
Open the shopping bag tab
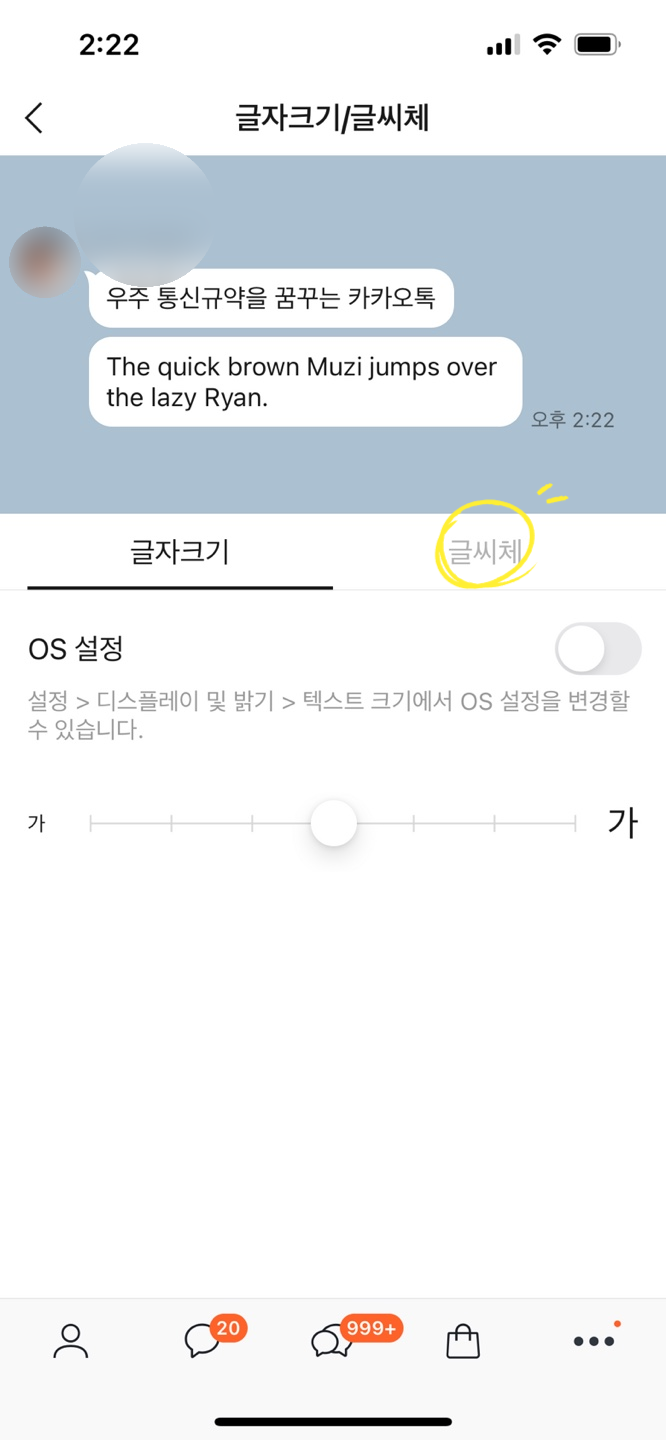pyautogui.click(x=463, y=1341)
